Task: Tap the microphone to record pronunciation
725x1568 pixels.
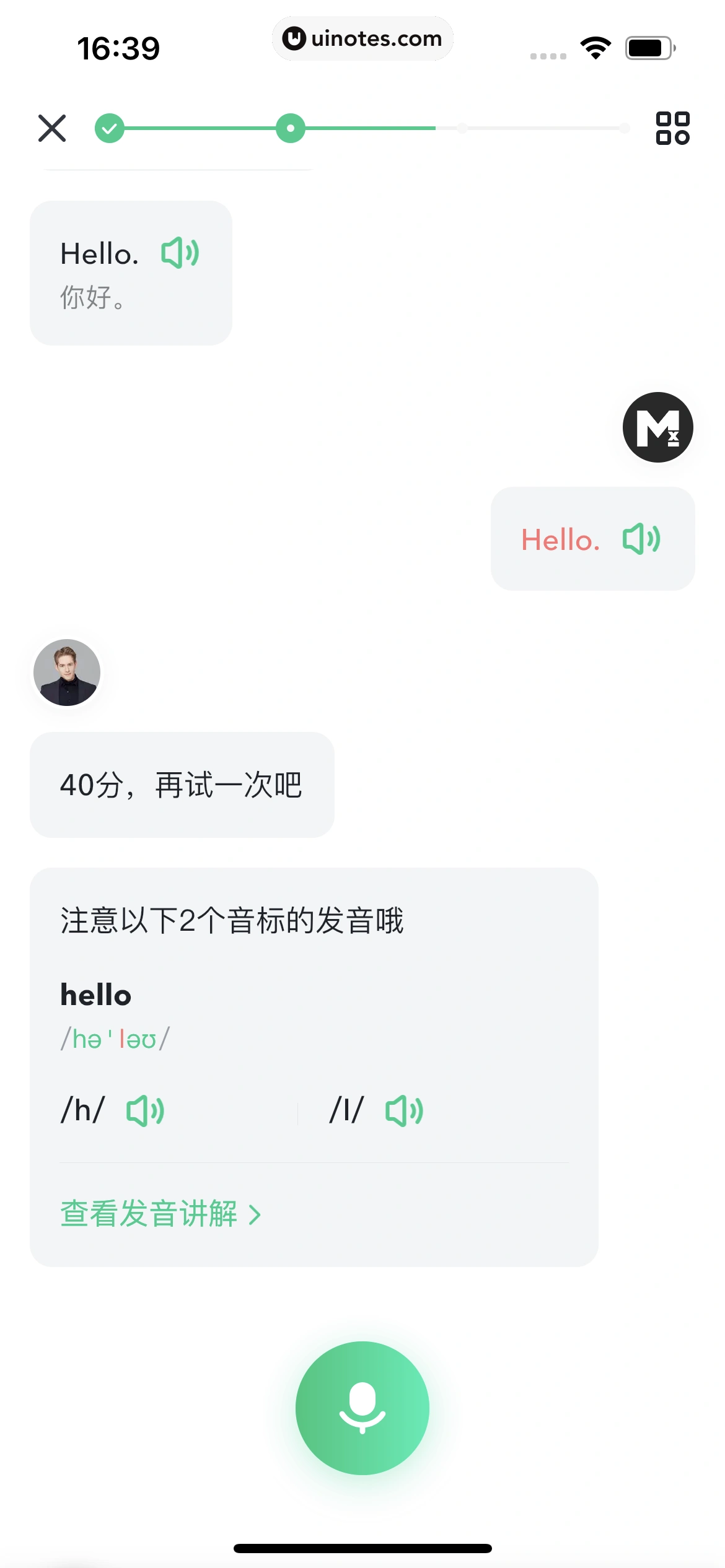Action: (x=362, y=1409)
